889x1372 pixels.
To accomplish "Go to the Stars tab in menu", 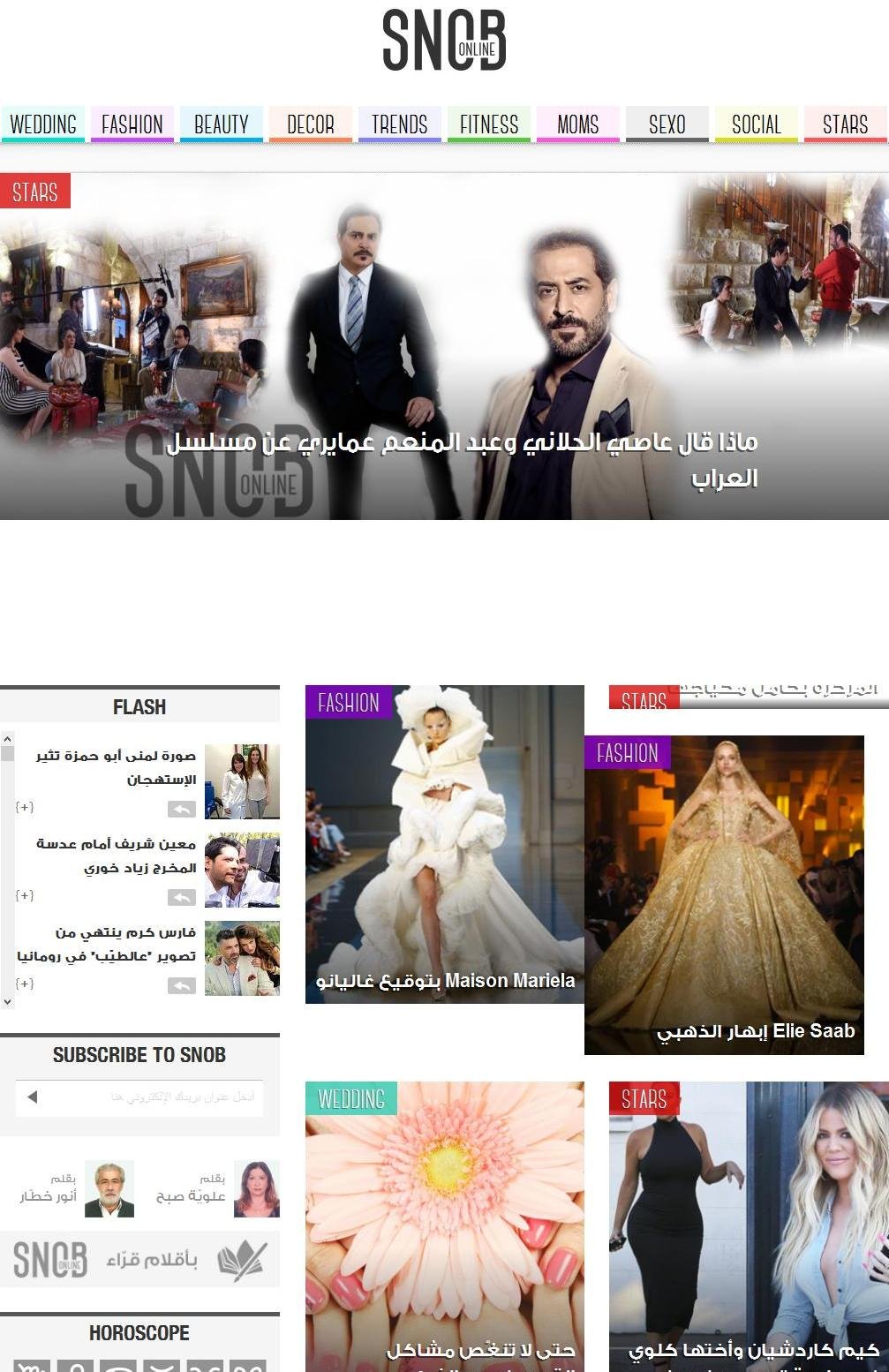I will point(846,124).
